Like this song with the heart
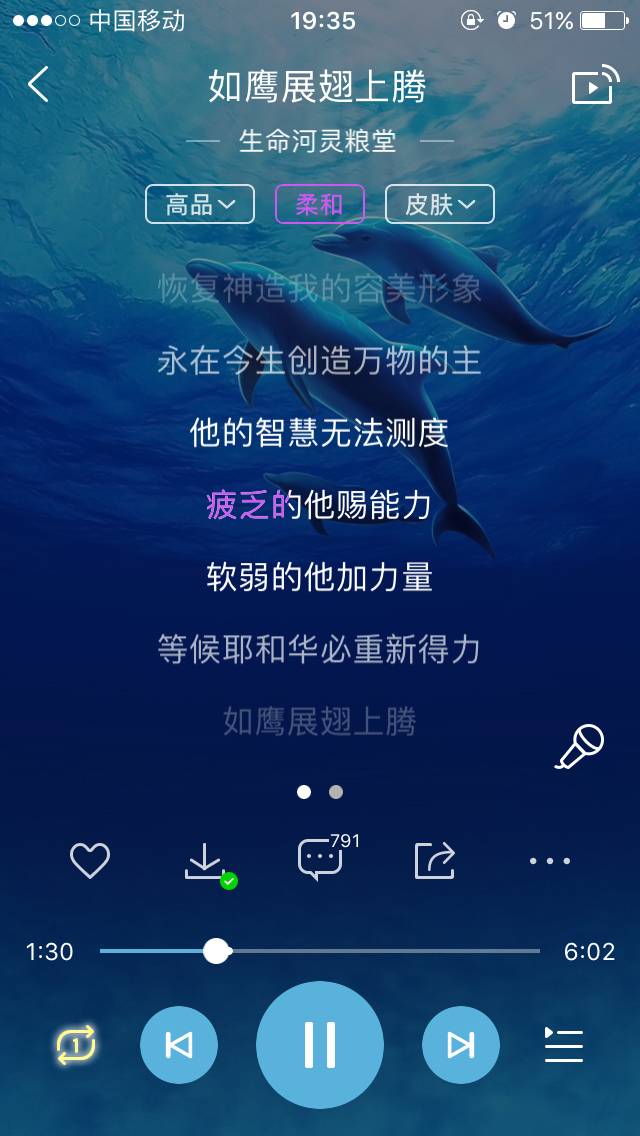 coord(90,860)
